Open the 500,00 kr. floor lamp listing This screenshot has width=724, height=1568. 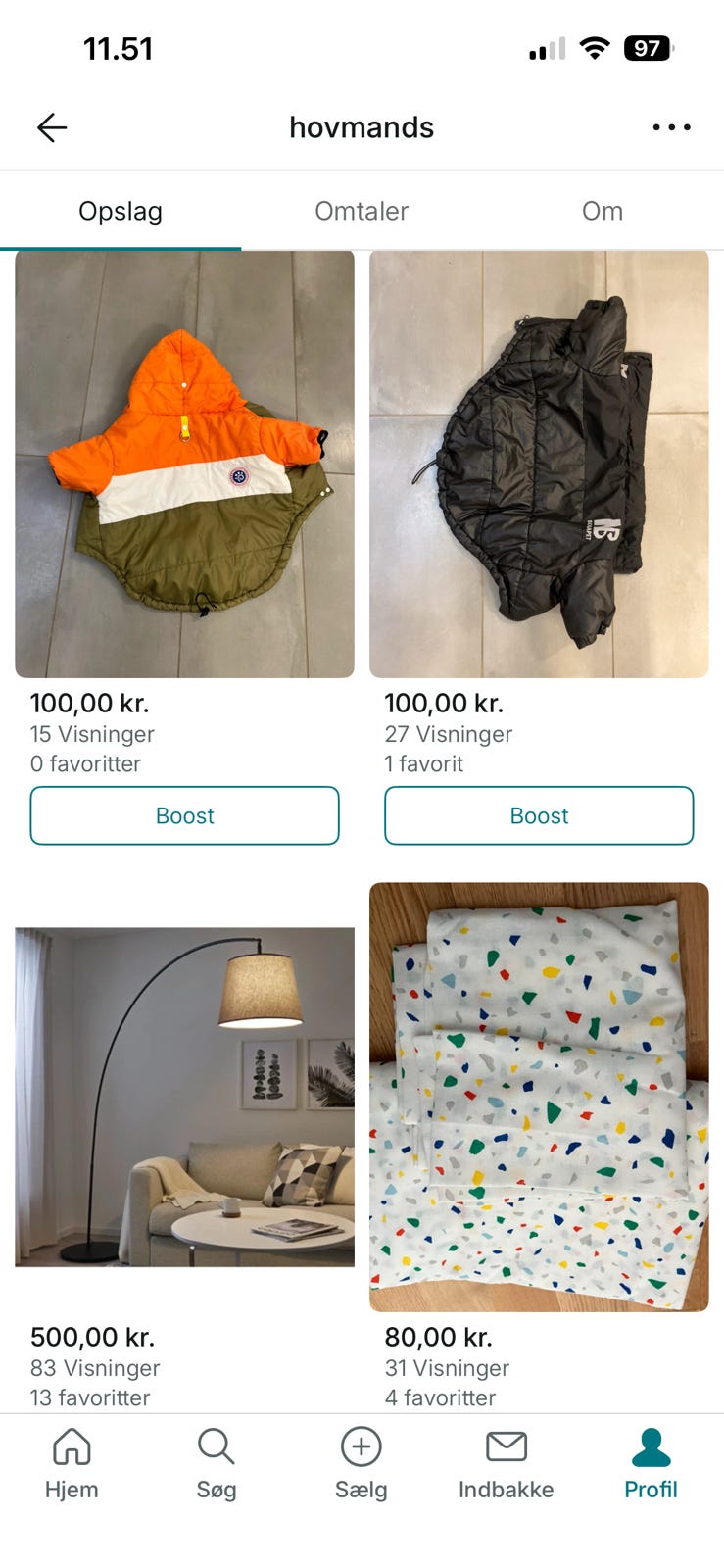(x=184, y=1095)
